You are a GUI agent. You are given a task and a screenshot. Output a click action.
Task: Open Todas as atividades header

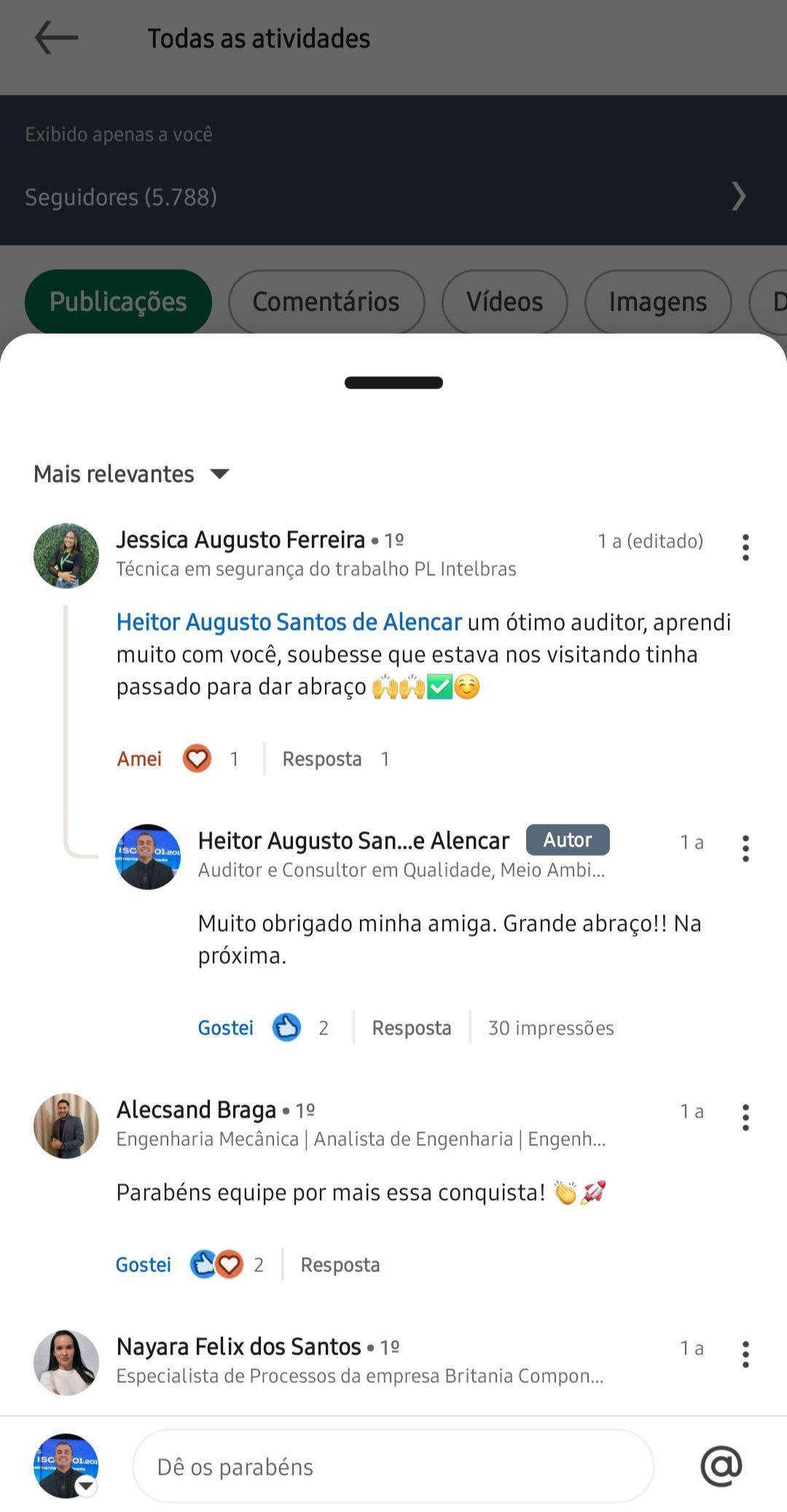pyautogui.click(x=259, y=38)
